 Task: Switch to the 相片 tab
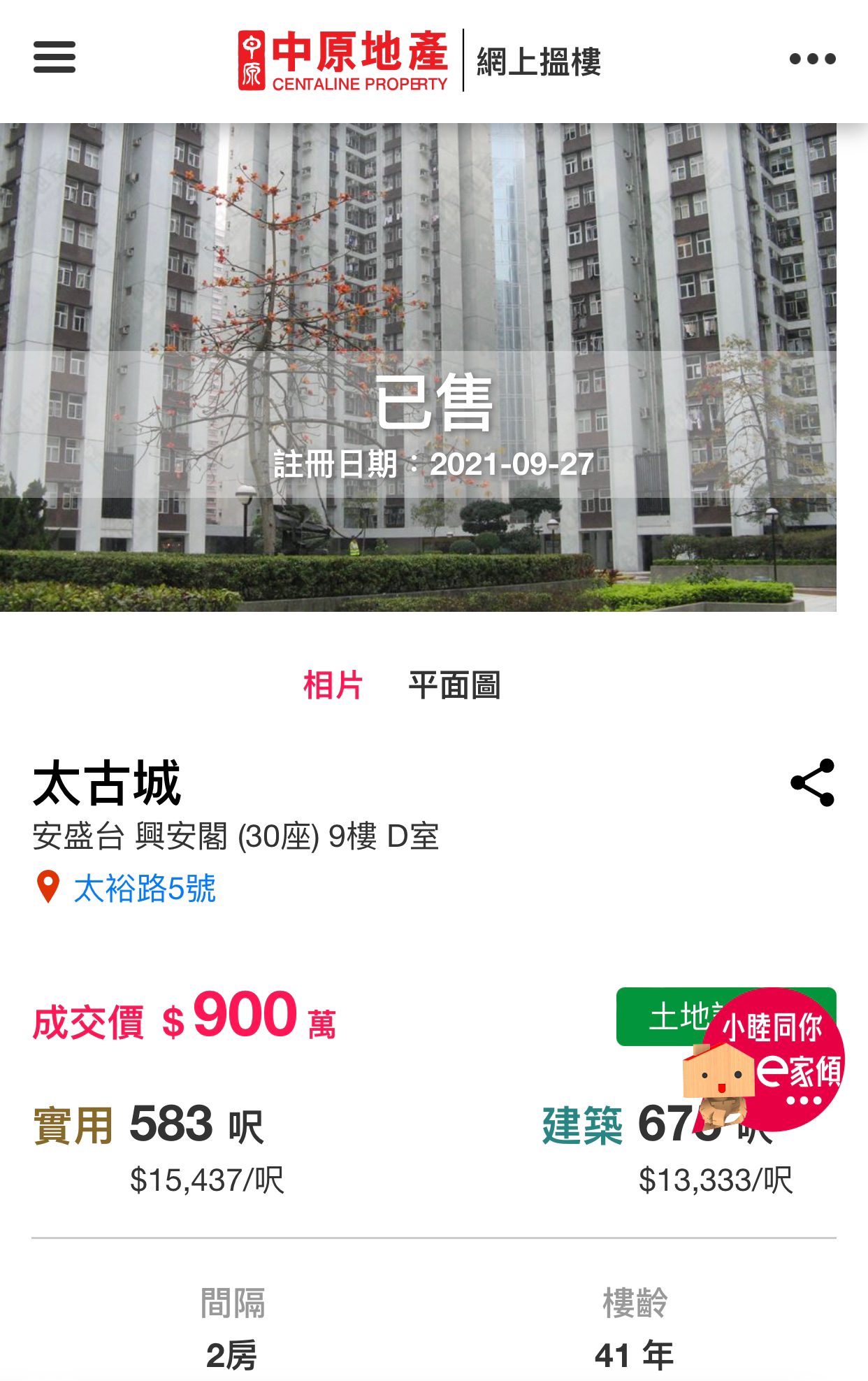point(333,685)
